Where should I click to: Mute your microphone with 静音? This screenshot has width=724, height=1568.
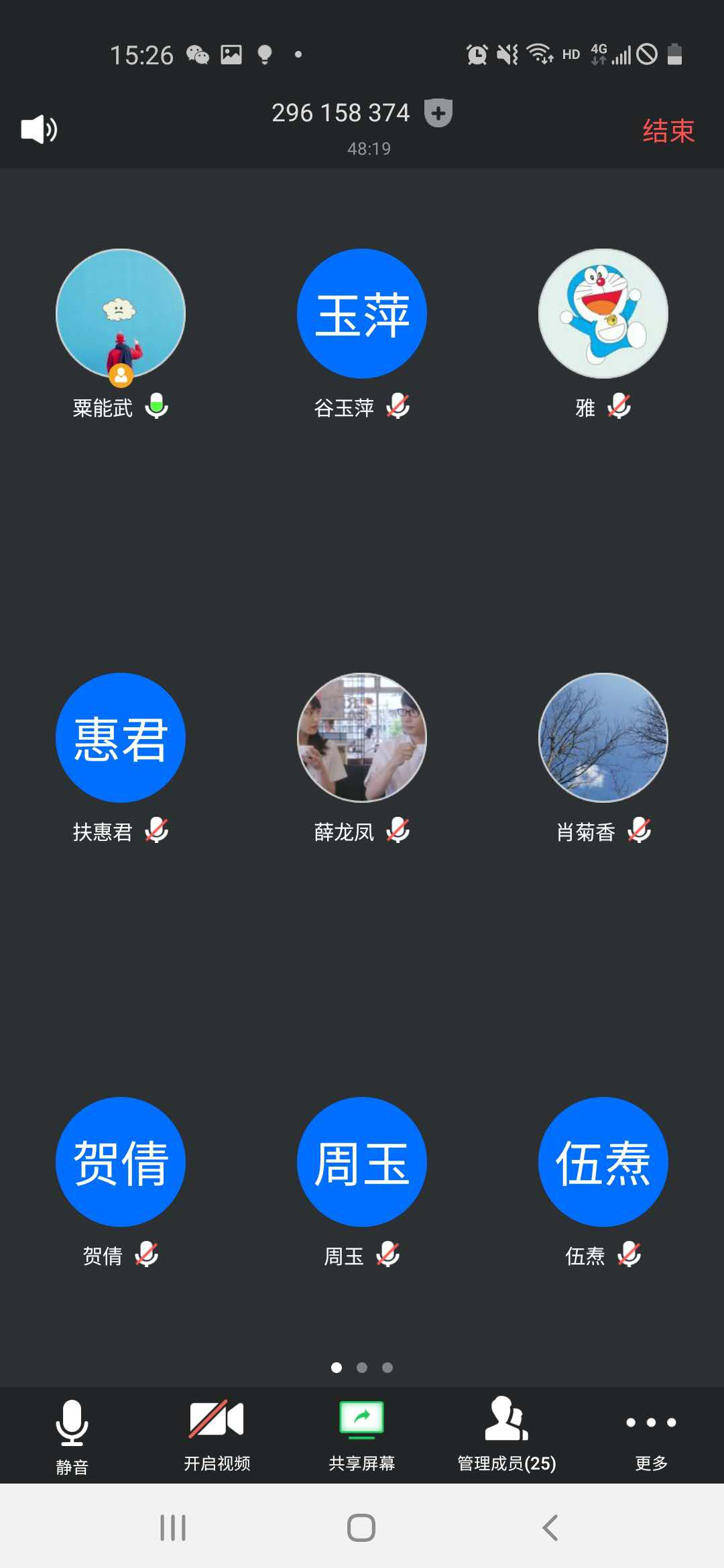click(x=72, y=1435)
